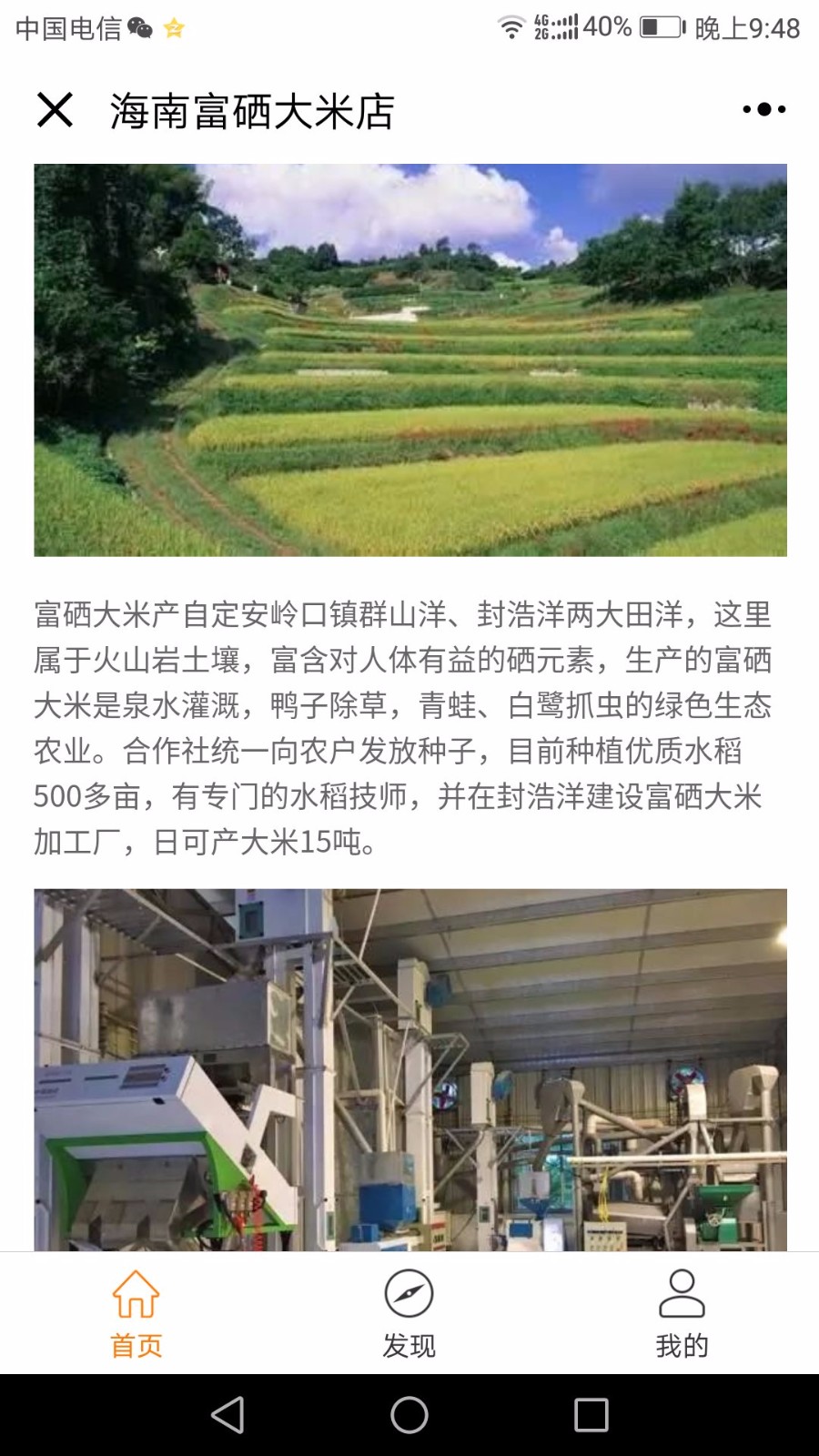Close the 海南富硒大米店 mini program page

coord(55,110)
